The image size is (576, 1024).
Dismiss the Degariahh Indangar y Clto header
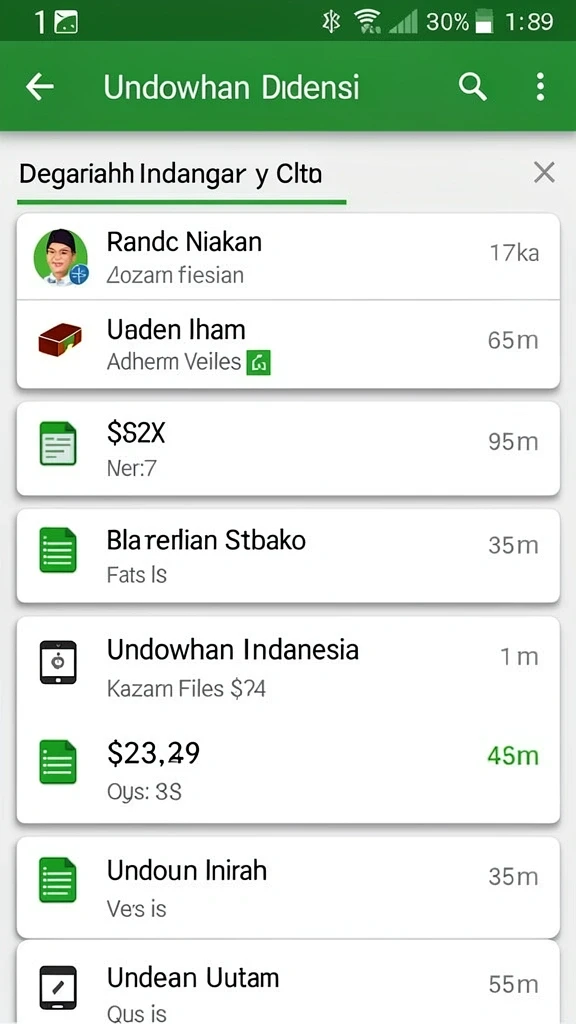(x=544, y=173)
